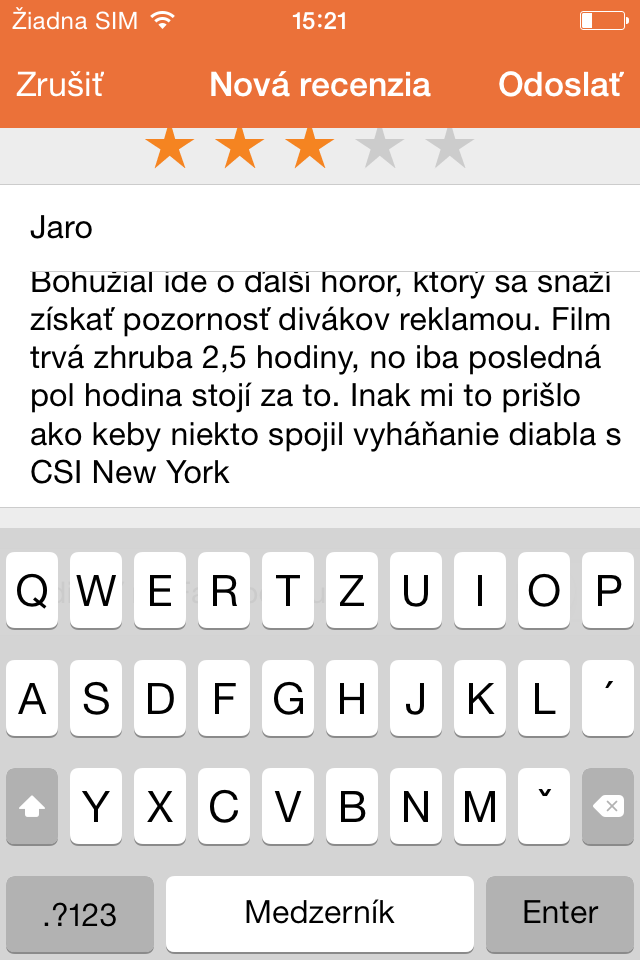Place cursor in the review text
The height and width of the screenshot is (960, 640).
[x=320, y=390]
